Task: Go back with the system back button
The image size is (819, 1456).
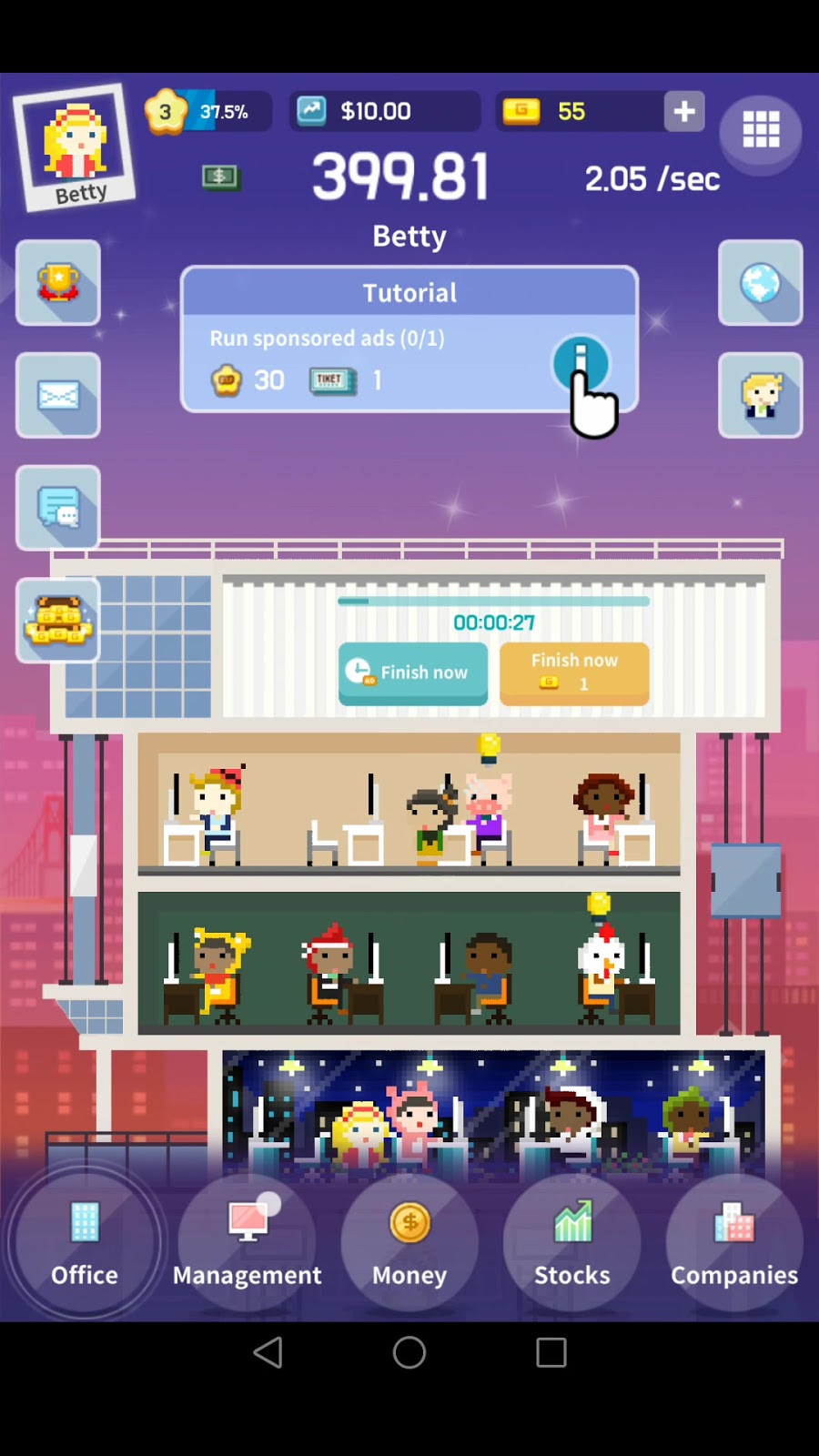Action: pos(268,1352)
